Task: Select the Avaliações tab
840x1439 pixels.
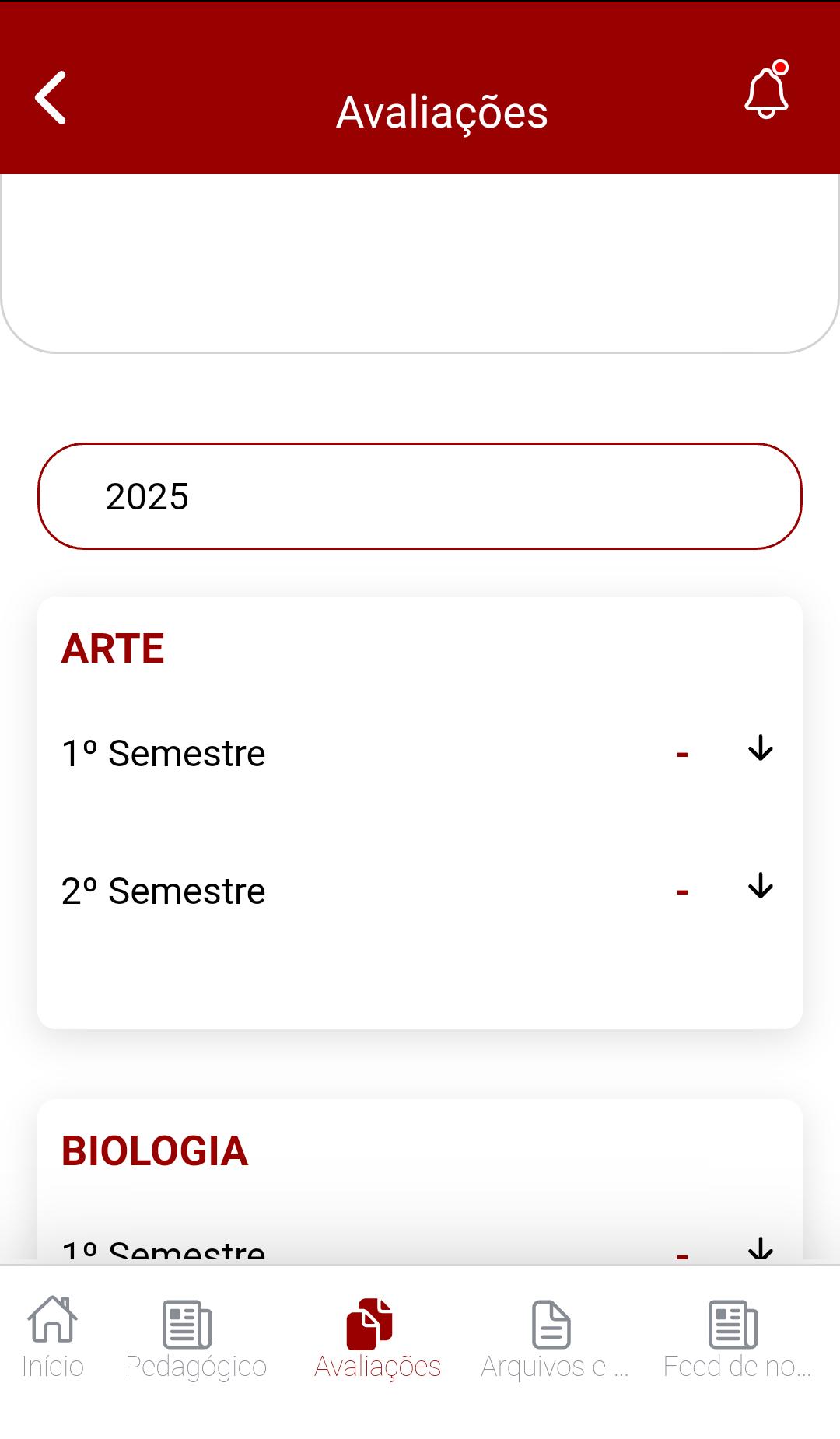Action: [x=378, y=1338]
